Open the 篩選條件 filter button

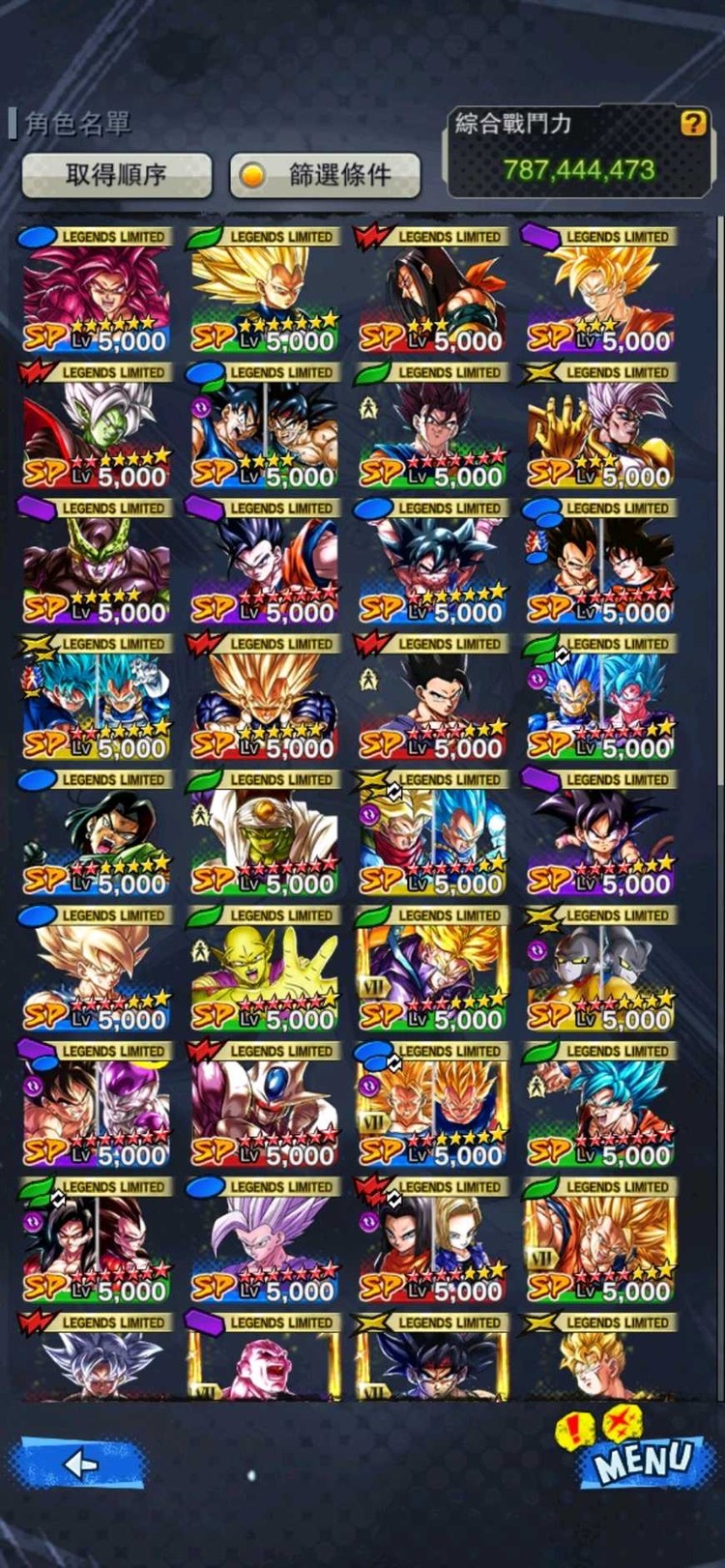tap(325, 175)
